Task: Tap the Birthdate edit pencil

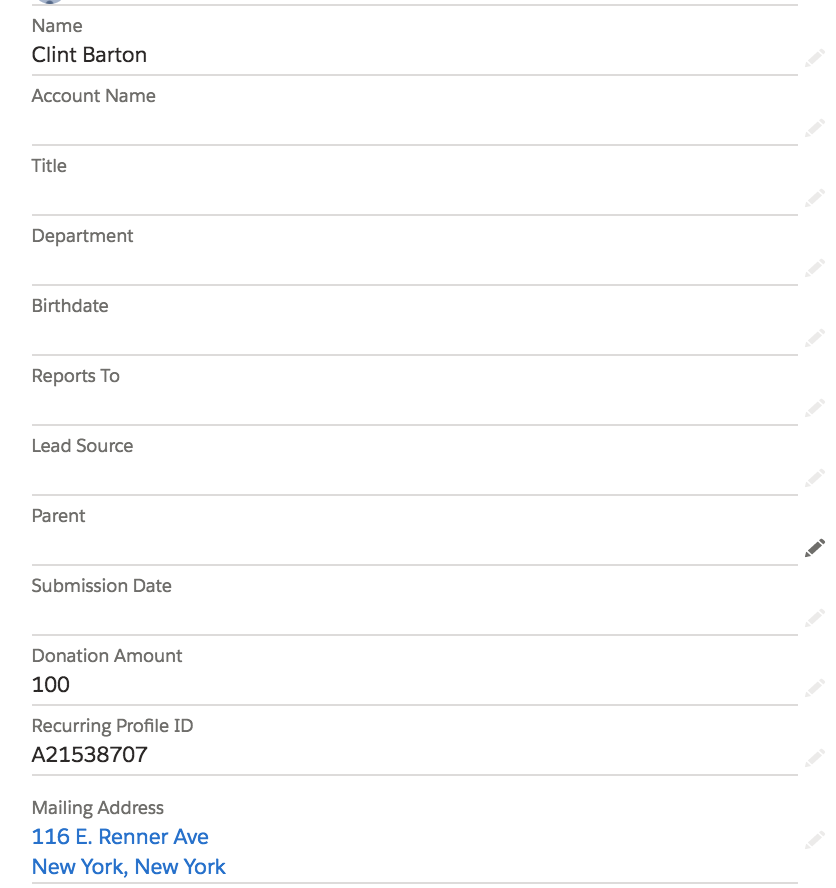Action: [x=814, y=338]
